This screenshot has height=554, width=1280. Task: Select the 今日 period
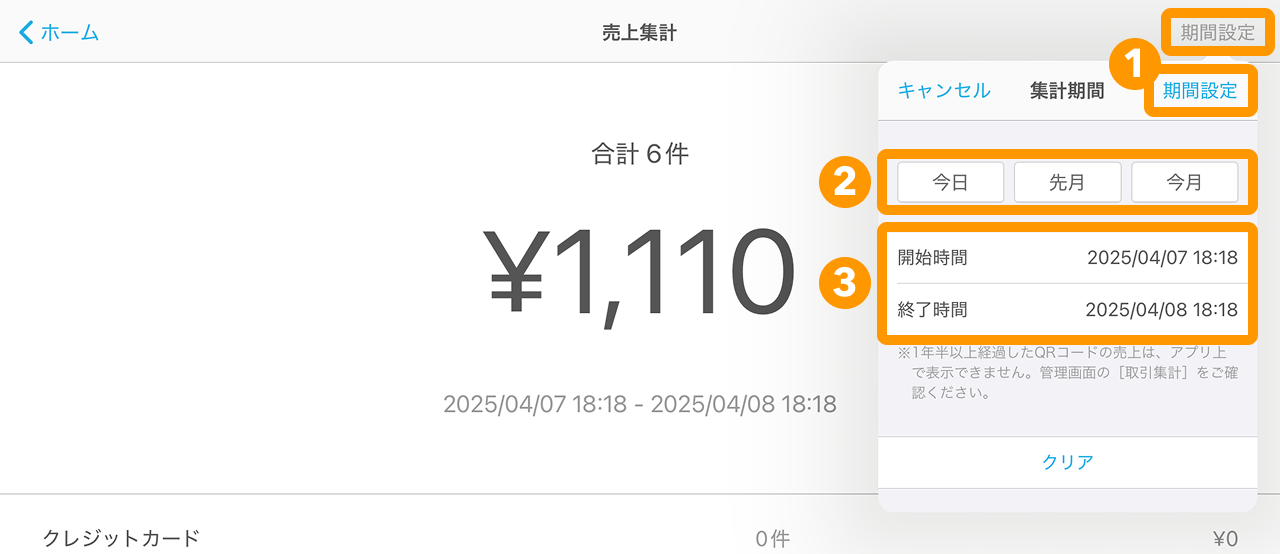950,183
